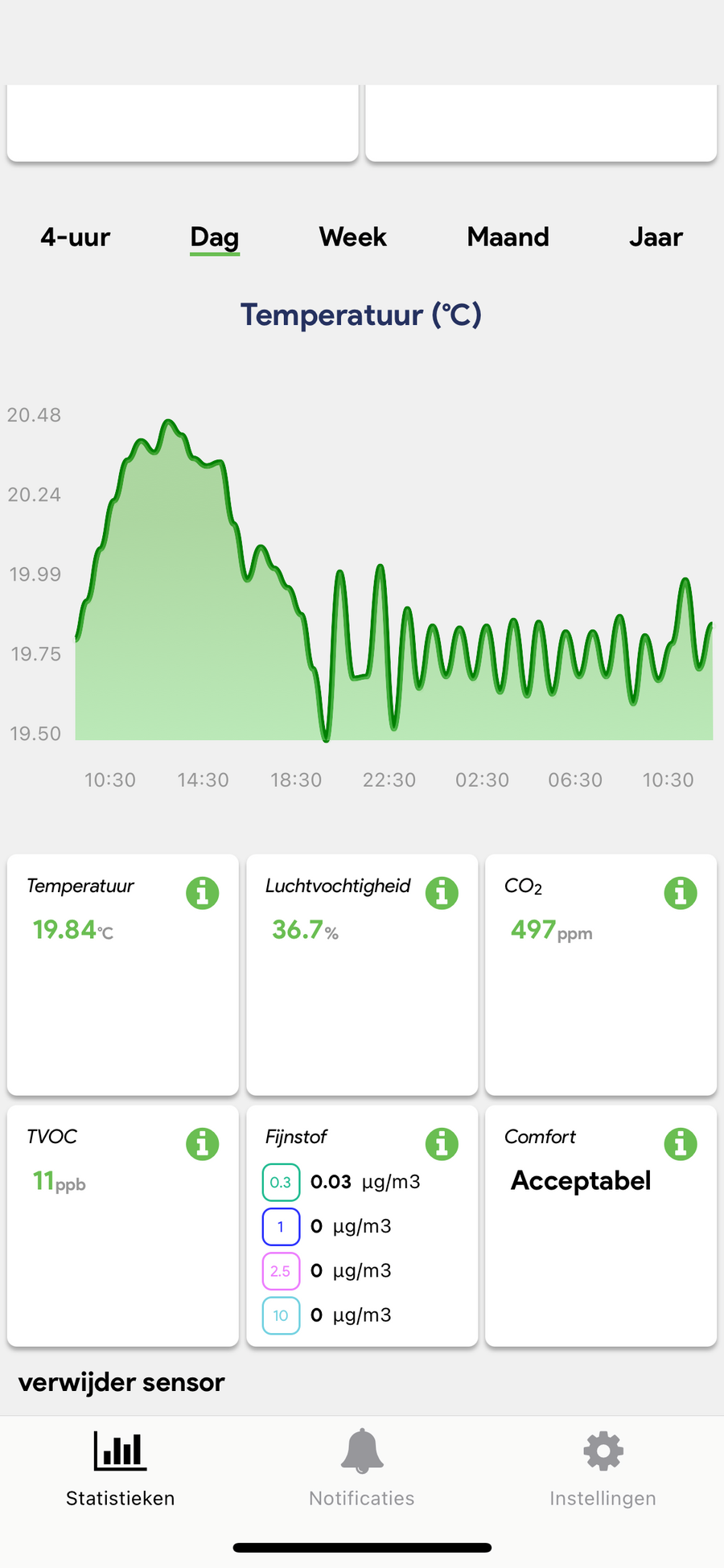This screenshot has height=1568, width=724.
Task: Select the TVOC card
Action: point(122,1247)
